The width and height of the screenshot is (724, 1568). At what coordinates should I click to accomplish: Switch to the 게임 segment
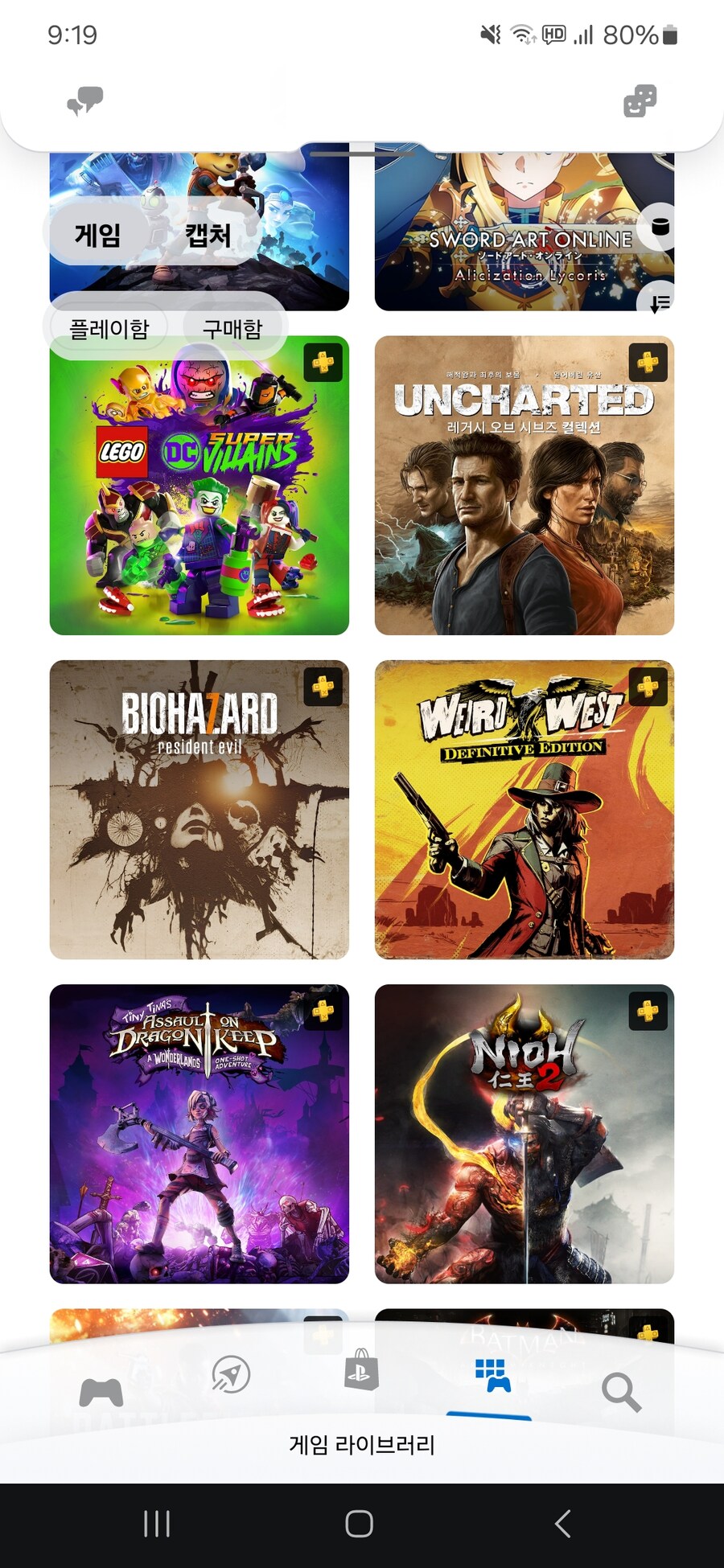coord(97,235)
